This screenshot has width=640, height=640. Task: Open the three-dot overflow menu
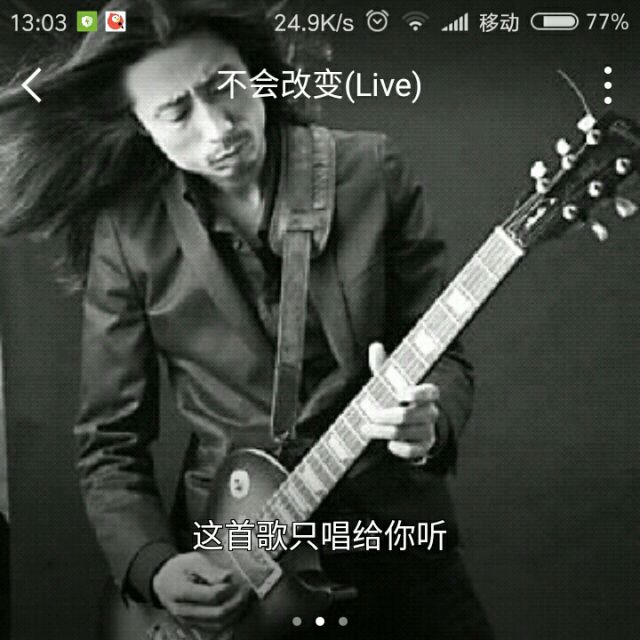608,85
